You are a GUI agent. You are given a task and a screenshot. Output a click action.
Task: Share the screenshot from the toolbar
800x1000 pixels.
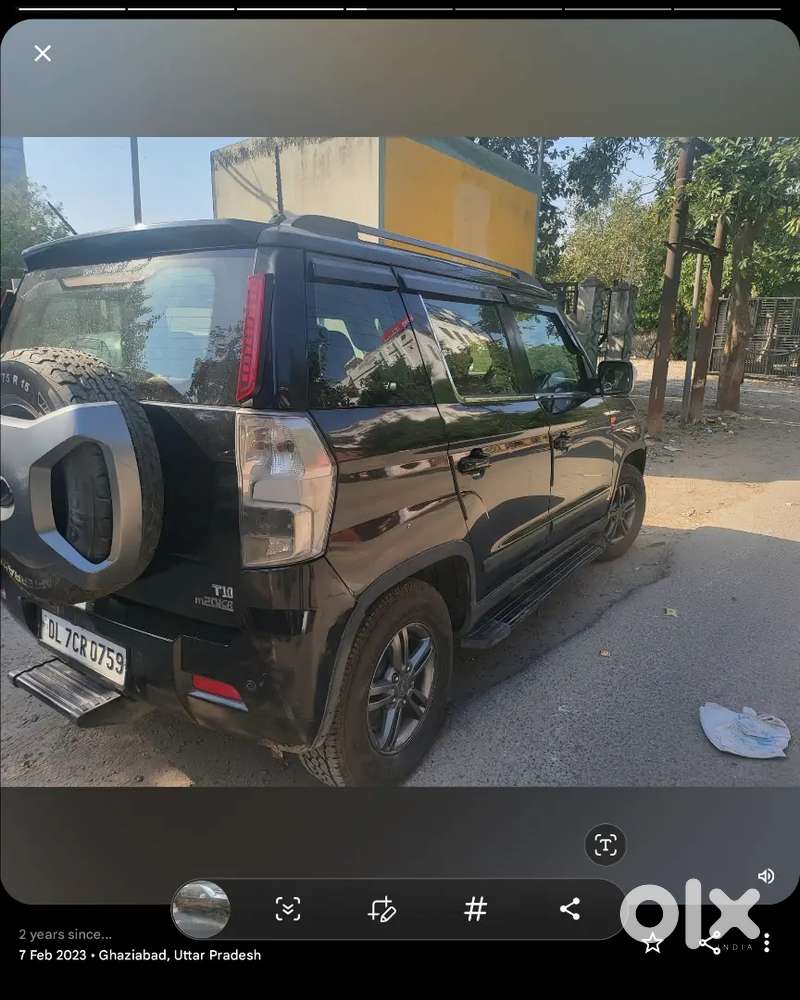click(x=570, y=909)
